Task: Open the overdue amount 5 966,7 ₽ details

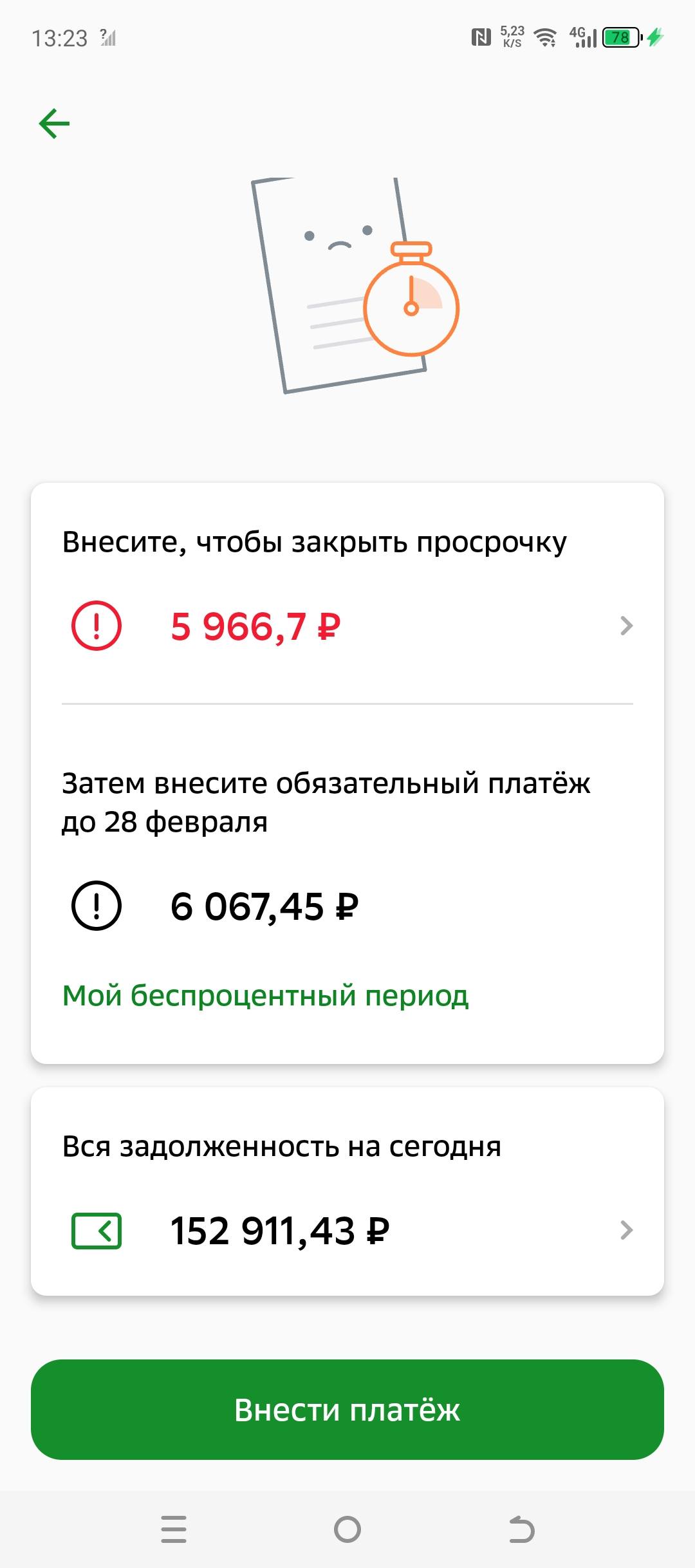Action: click(347, 626)
